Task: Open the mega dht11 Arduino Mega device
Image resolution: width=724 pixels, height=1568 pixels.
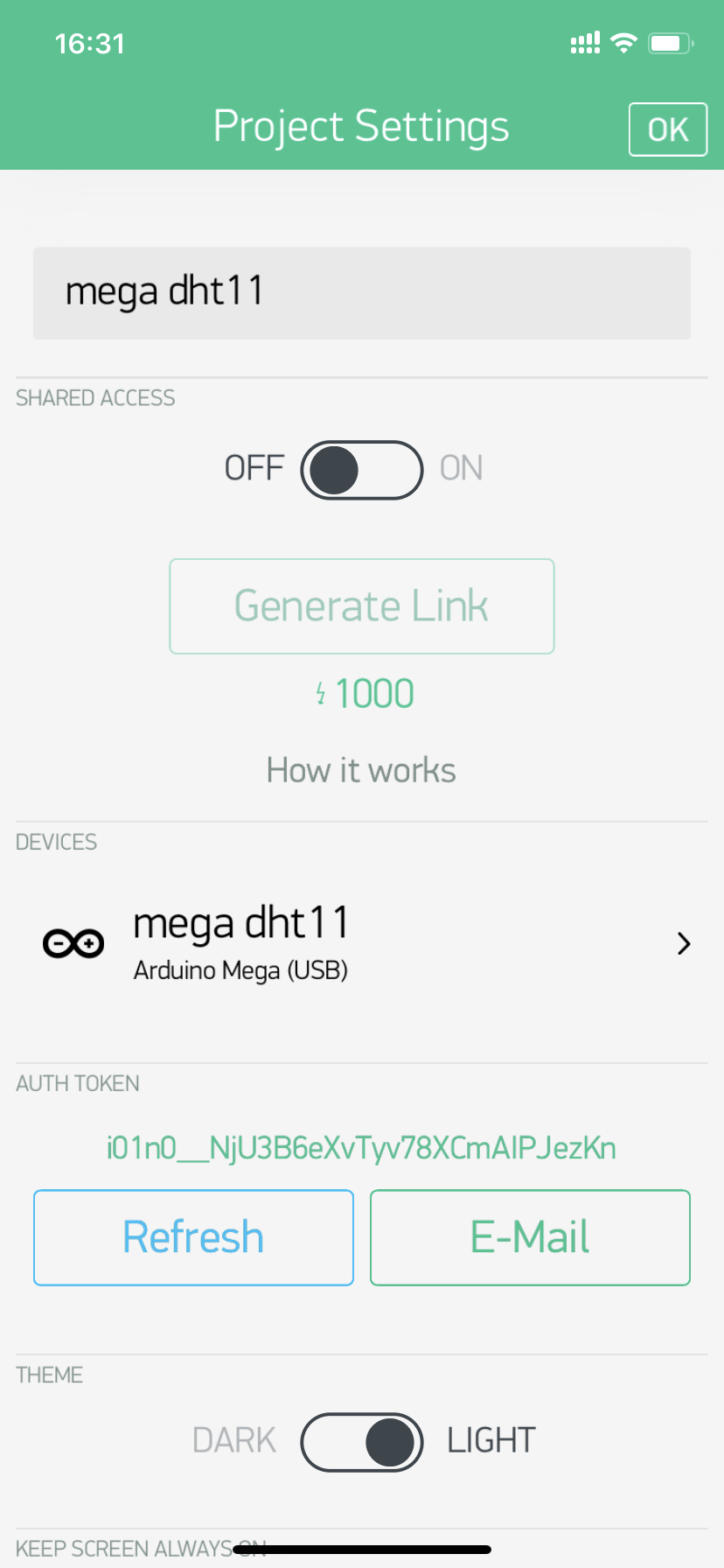Action: (362, 943)
